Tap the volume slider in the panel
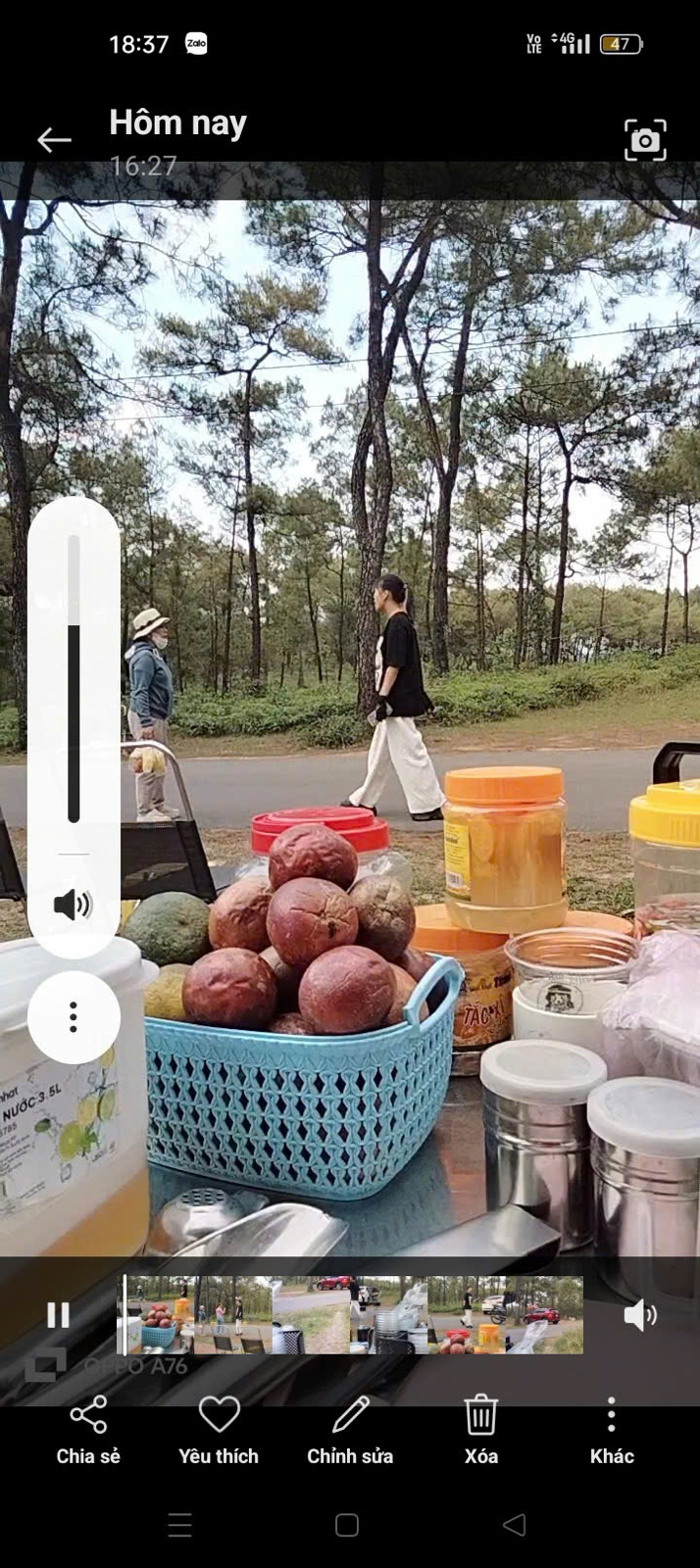This screenshot has width=700, height=1568. (74, 678)
